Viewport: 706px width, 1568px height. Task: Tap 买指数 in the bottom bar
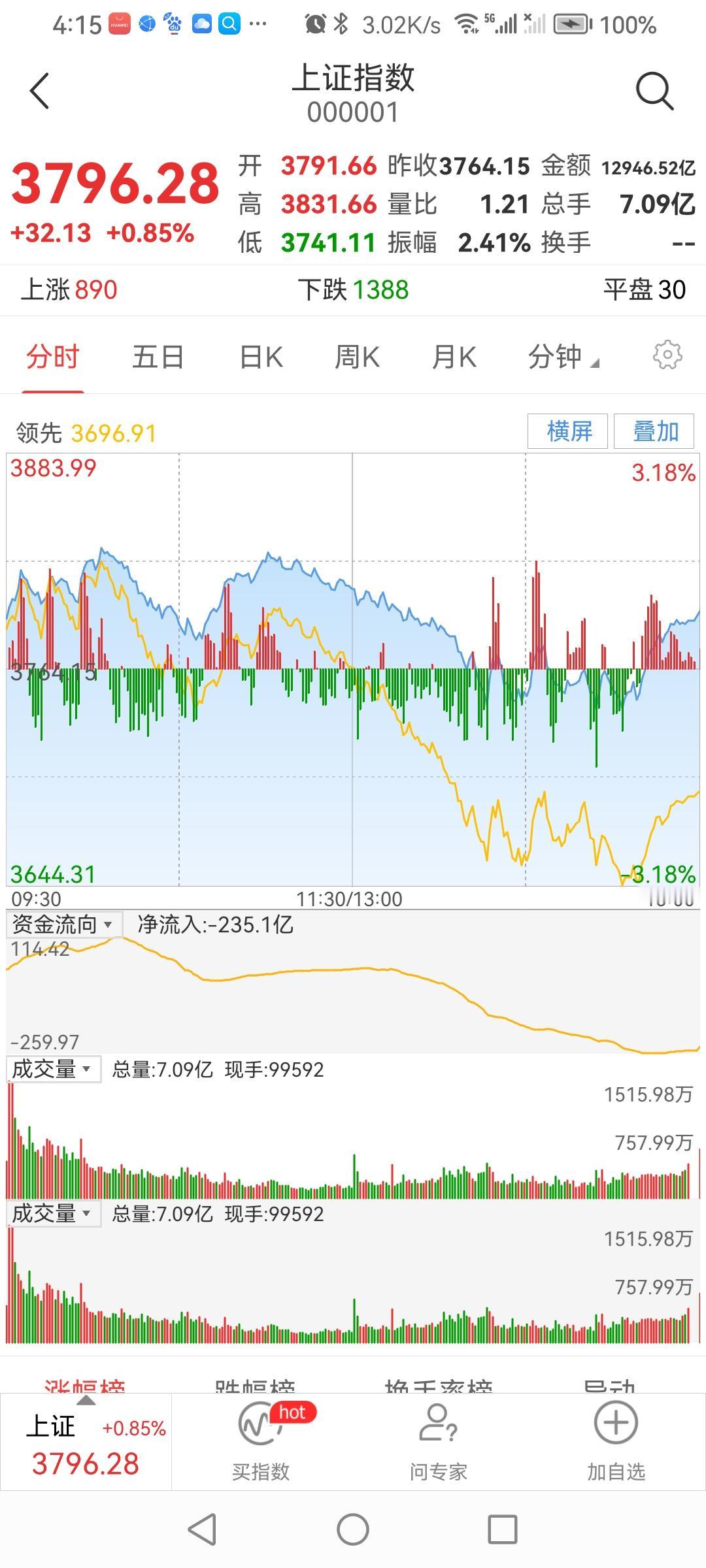[x=261, y=1441]
